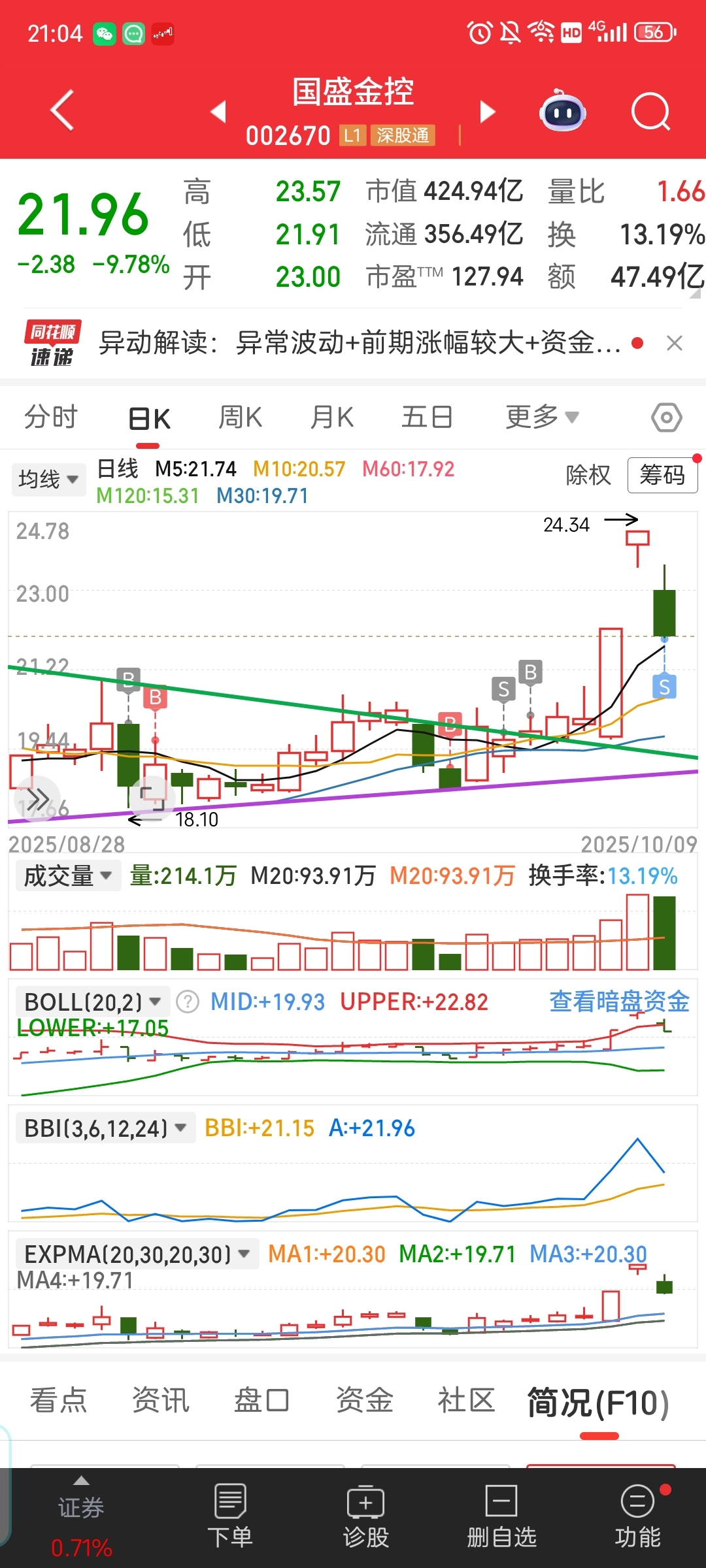Open the 均线 moving-average dropdown
706x1568 pixels.
tap(48, 479)
